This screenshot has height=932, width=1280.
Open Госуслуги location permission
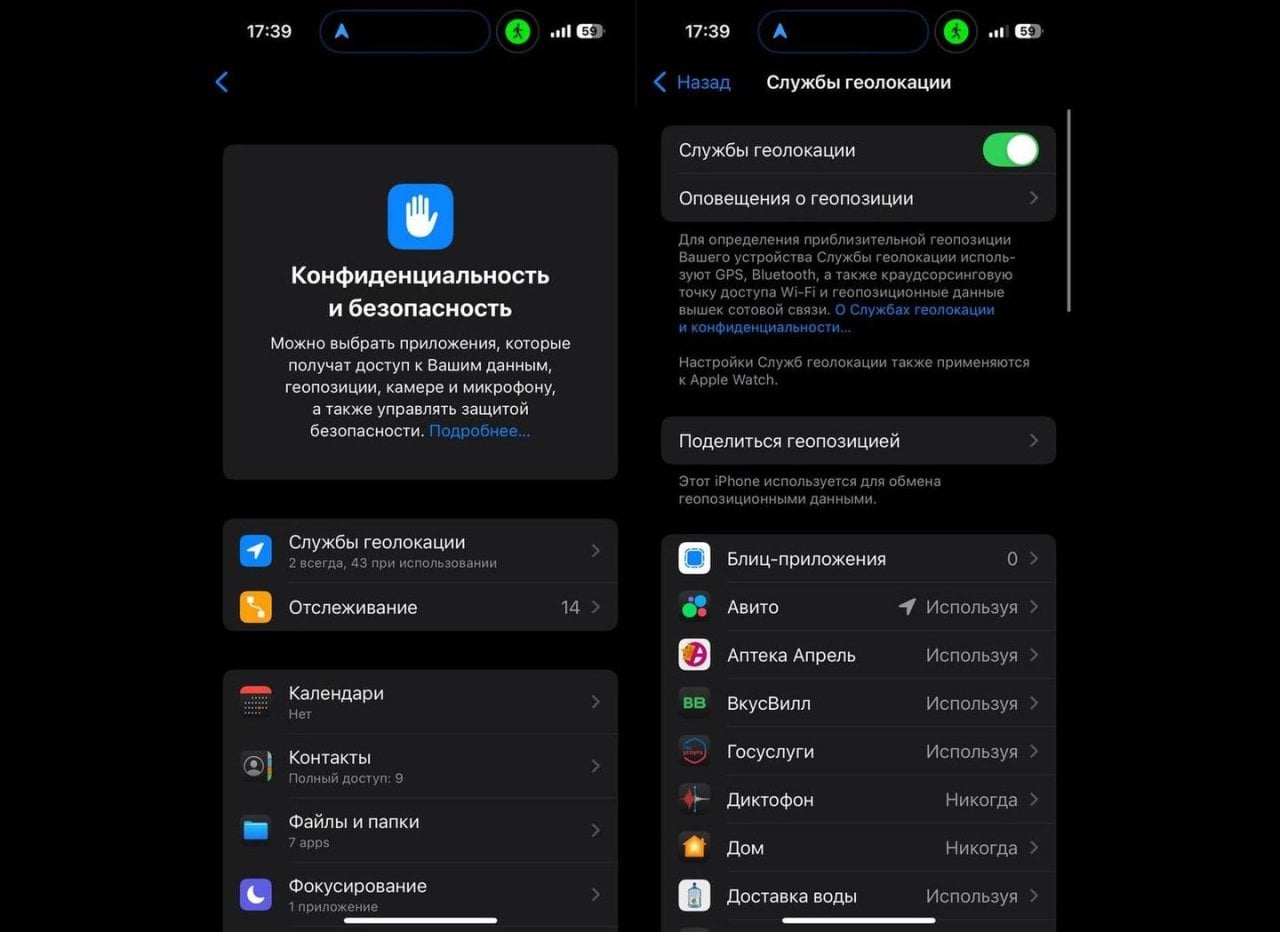(858, 751)
